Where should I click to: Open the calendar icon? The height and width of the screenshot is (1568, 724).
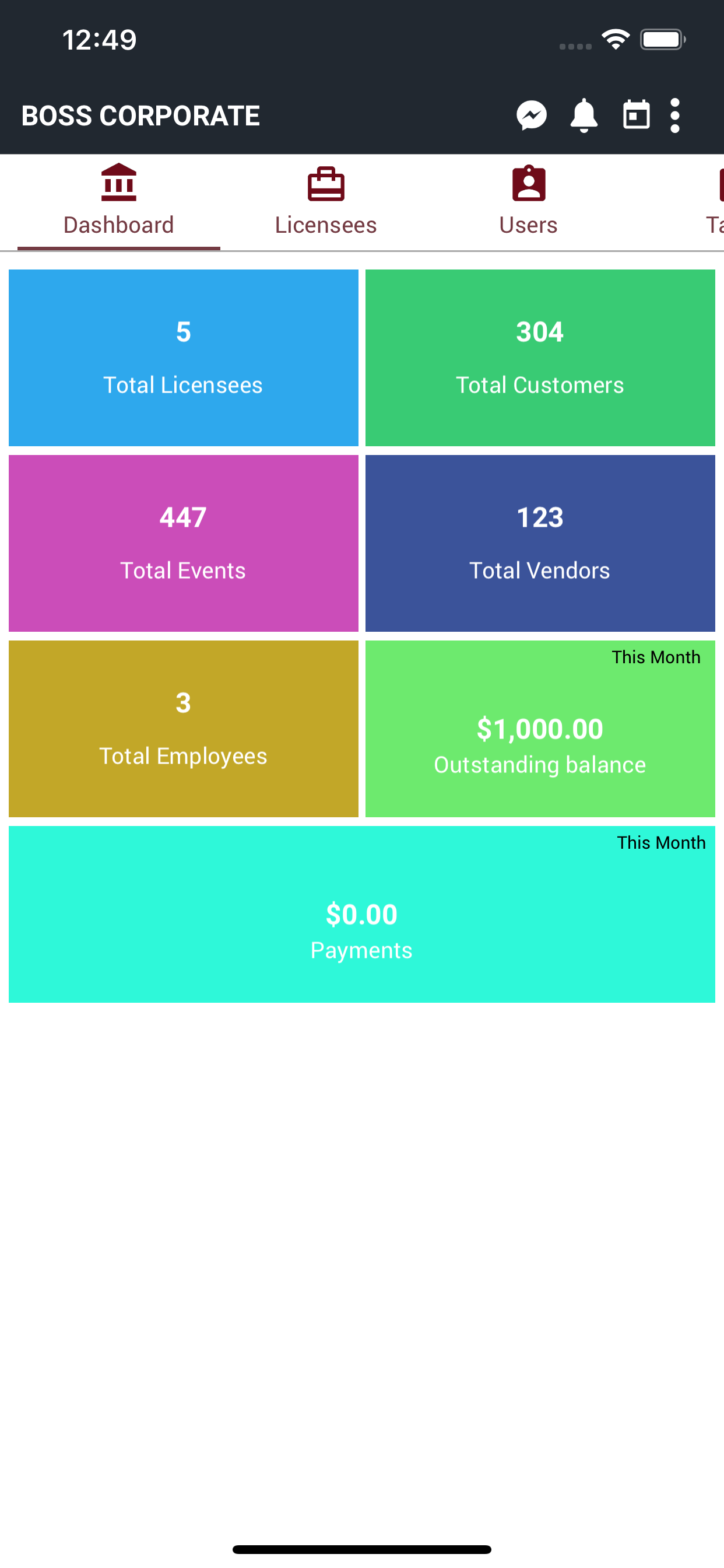637,115
